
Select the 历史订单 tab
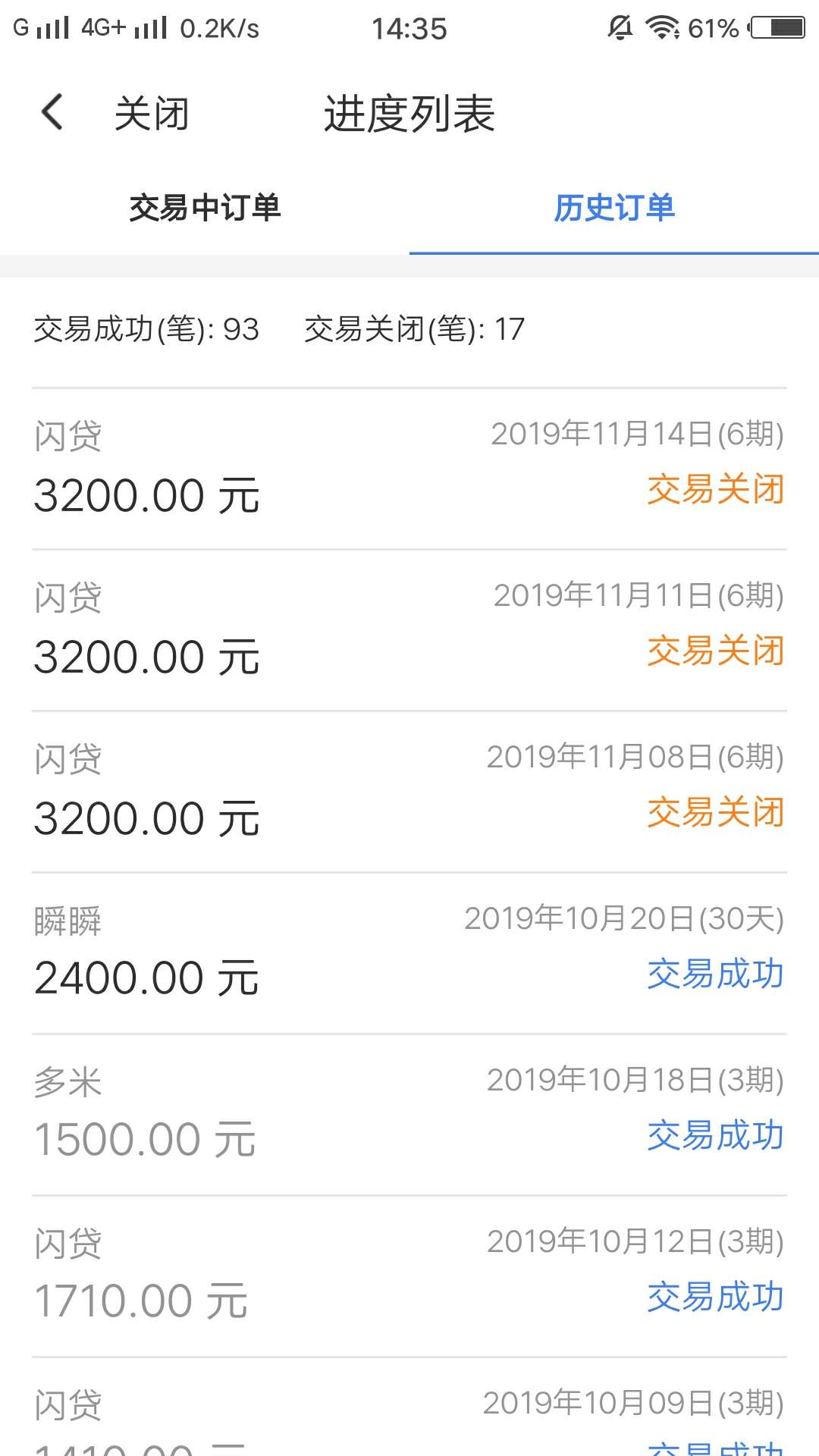614,208
